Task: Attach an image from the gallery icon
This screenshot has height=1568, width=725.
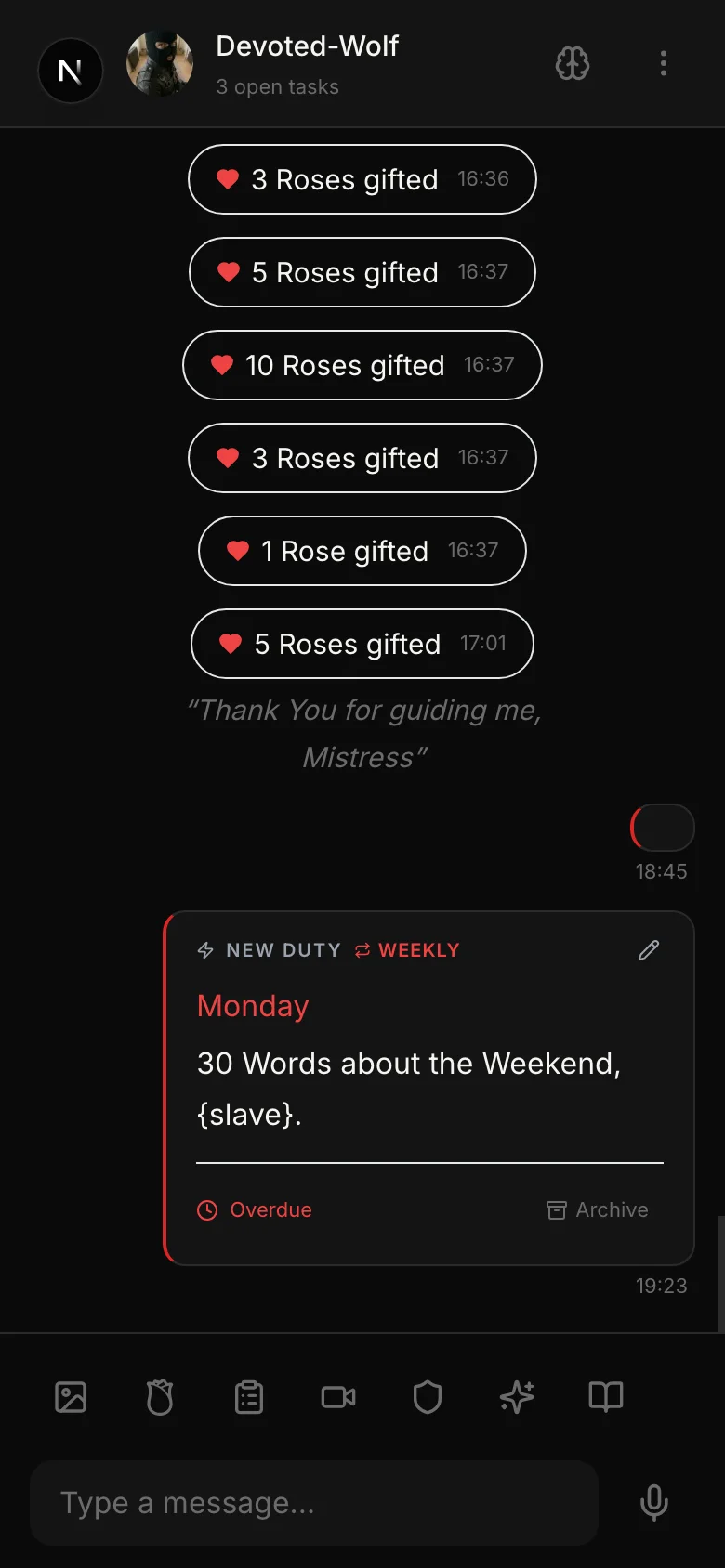Action: [71, 1397]
